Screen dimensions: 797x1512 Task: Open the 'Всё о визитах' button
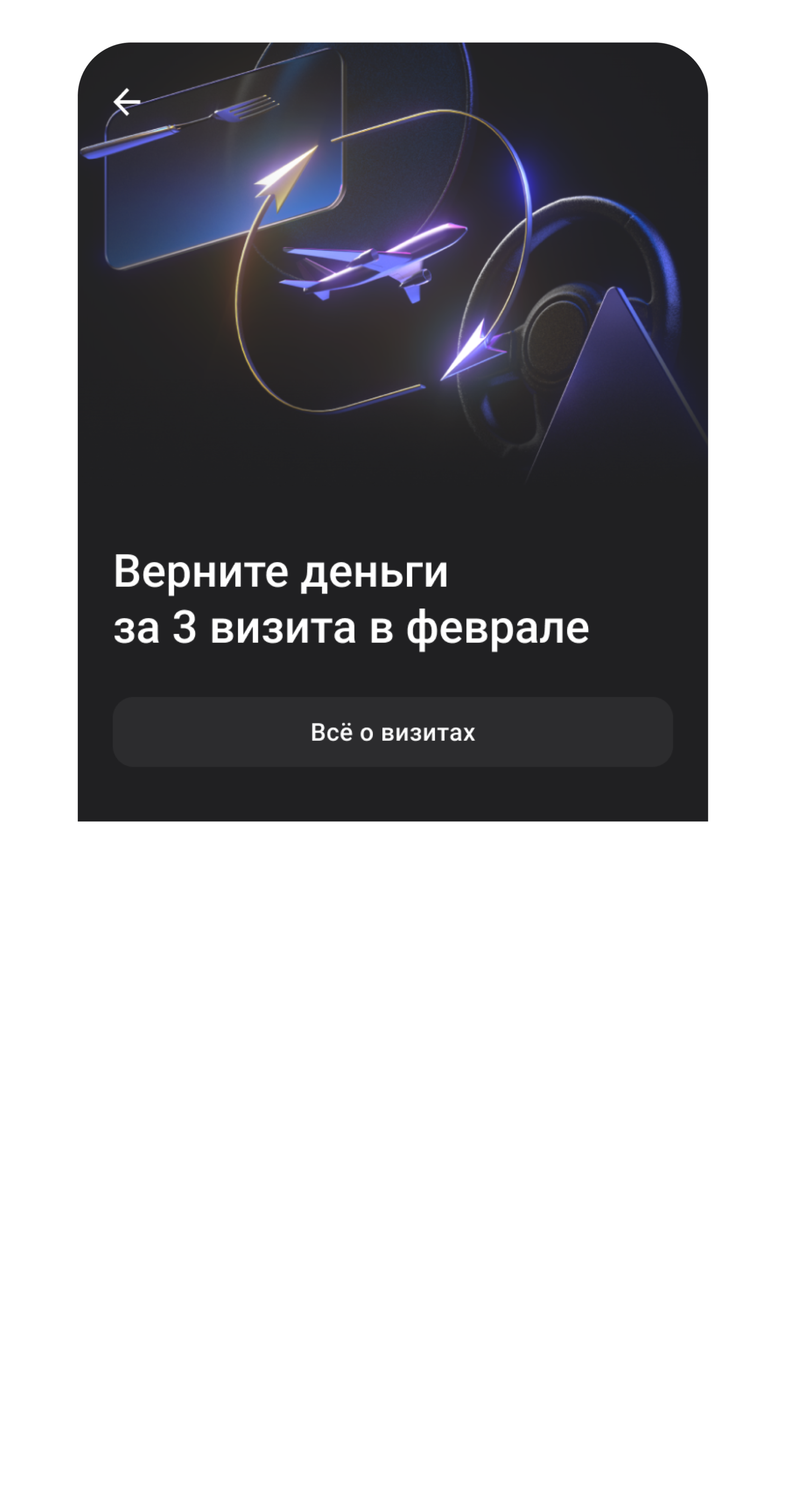click(x=392, y=732)
